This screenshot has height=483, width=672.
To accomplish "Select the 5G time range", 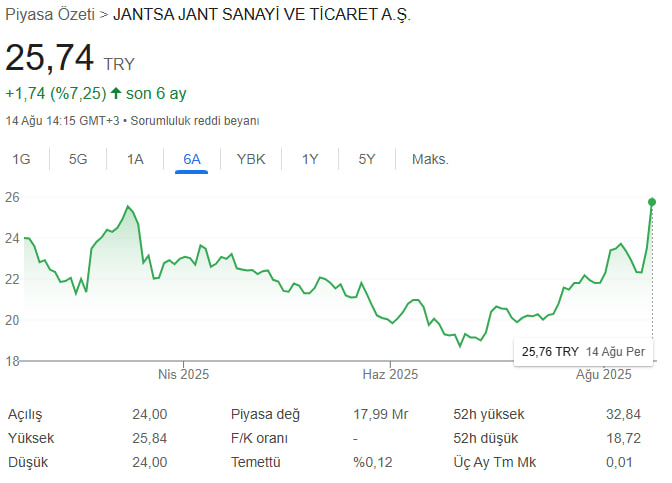I will click(78, 159).
